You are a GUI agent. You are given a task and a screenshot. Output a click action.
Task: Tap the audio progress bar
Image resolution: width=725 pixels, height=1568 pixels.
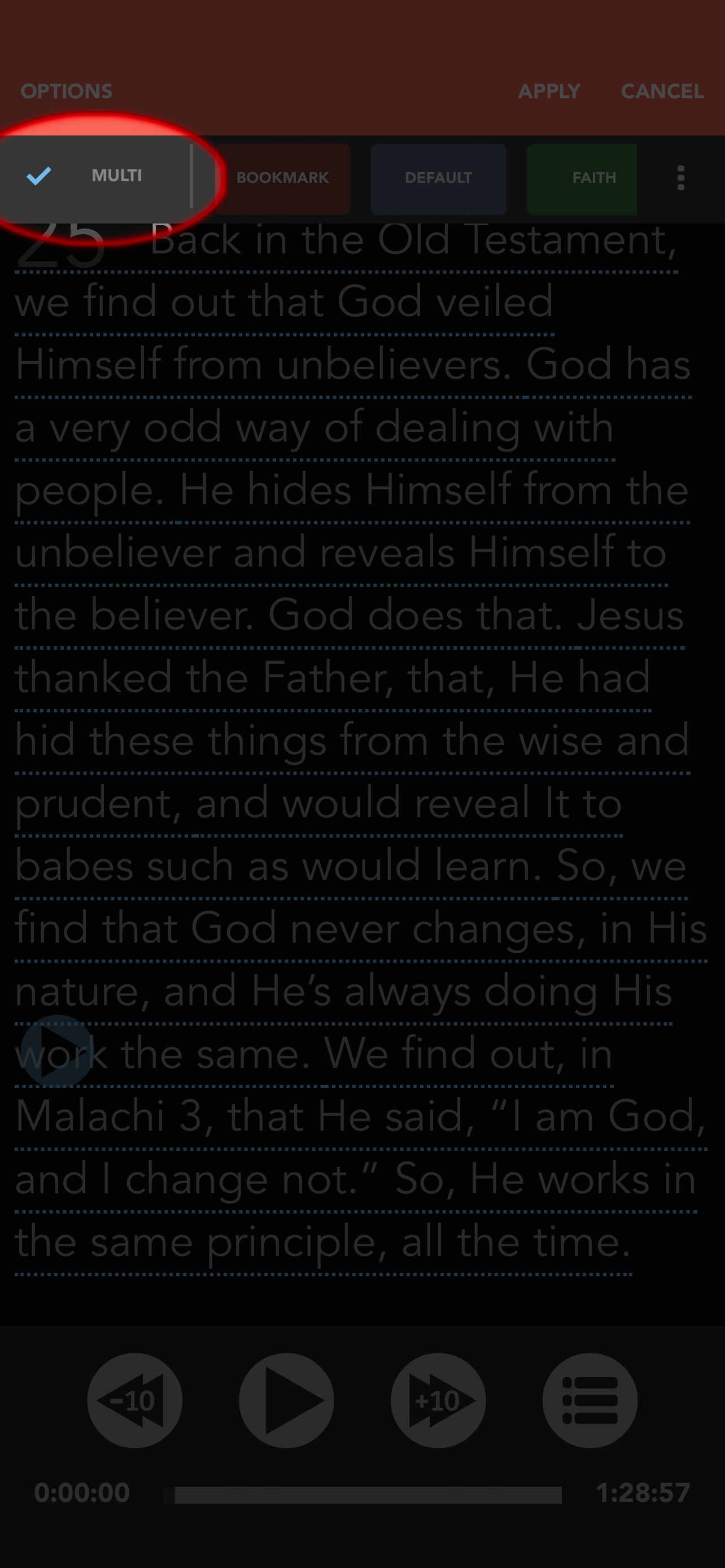pyautogui.click(x=363, y=1495)
